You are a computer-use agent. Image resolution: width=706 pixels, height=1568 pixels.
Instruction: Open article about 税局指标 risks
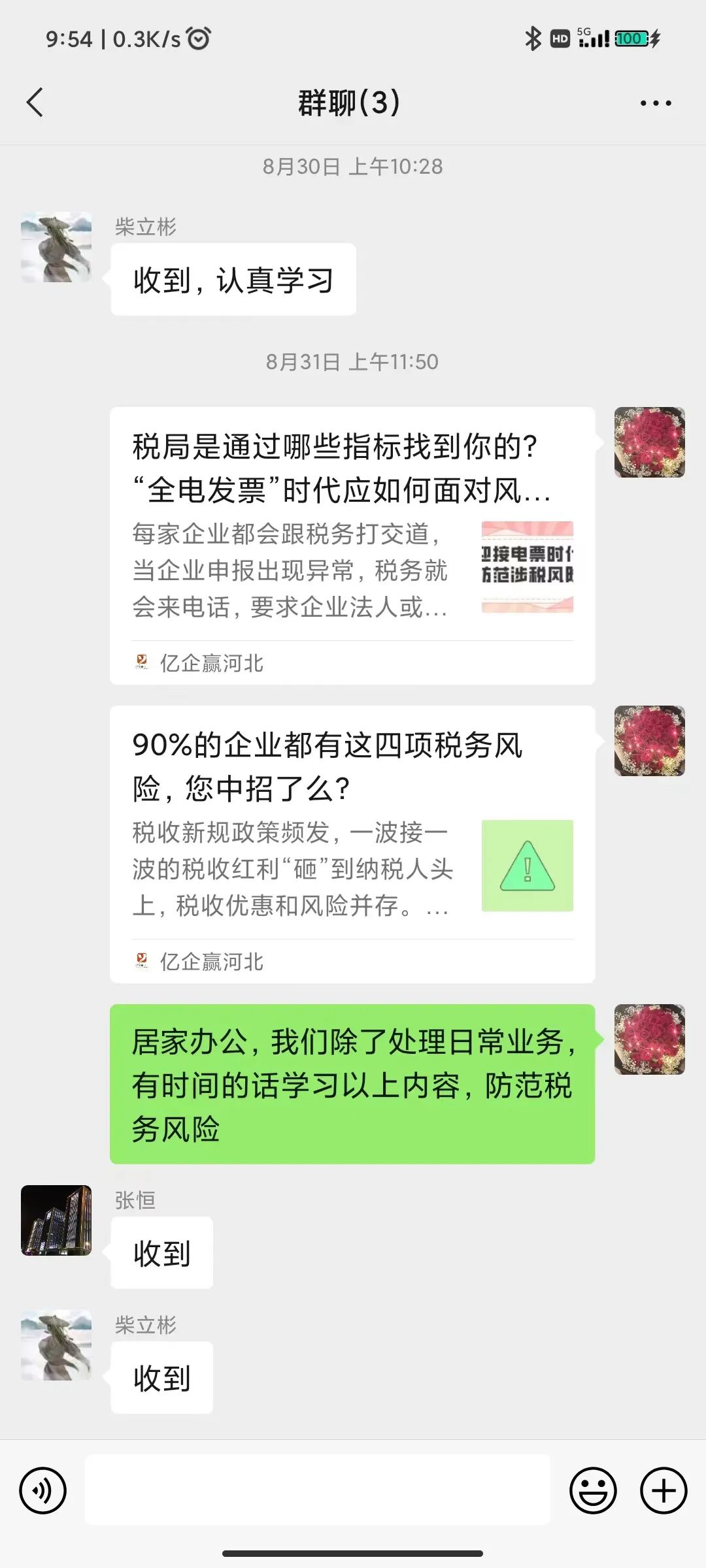coord(353,542)
